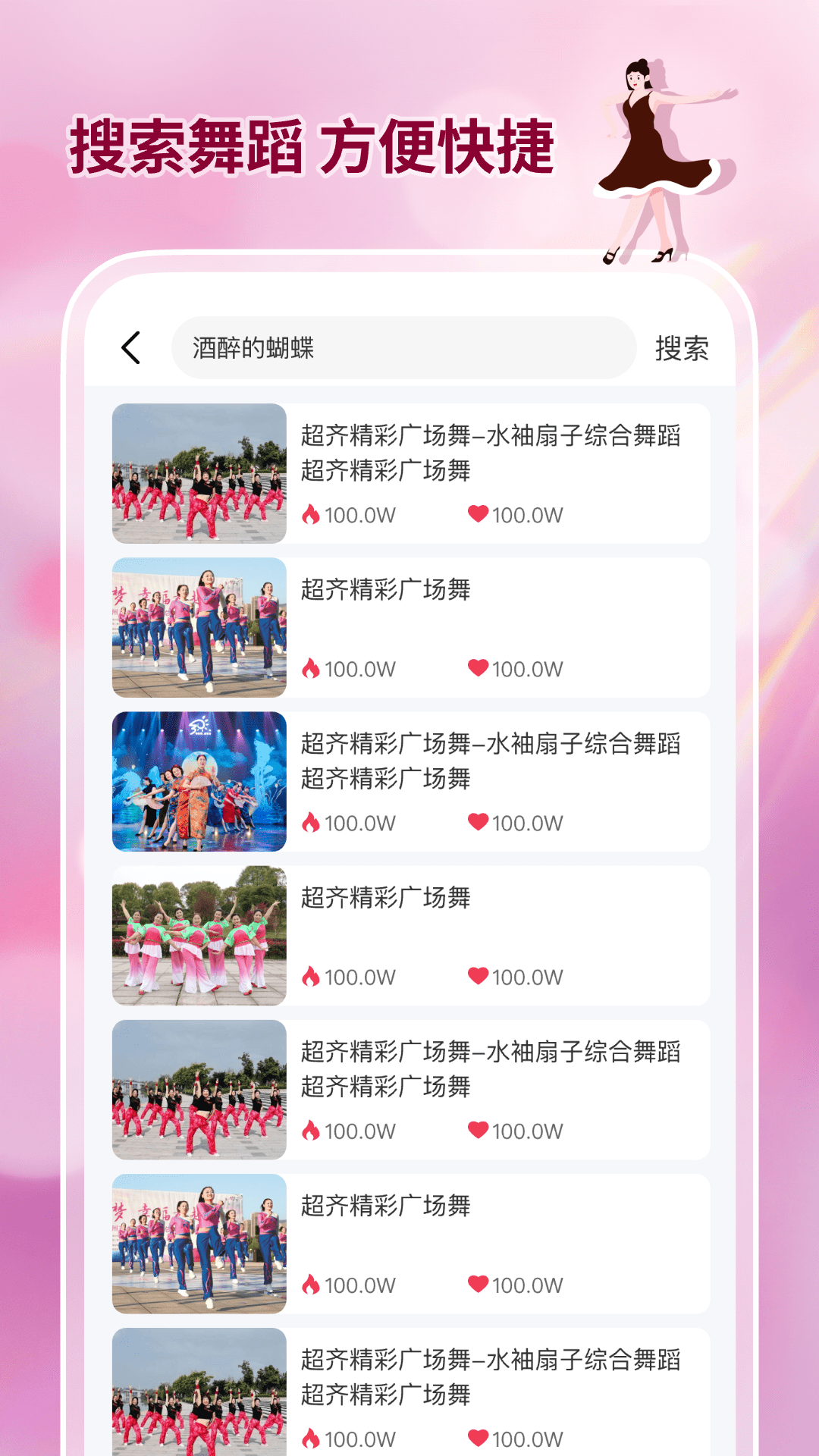Image resolution: width=819 pixels, height=1456 pixels.
Task: Tap the heart icon on the stage performance result
Action: [478, 823]
